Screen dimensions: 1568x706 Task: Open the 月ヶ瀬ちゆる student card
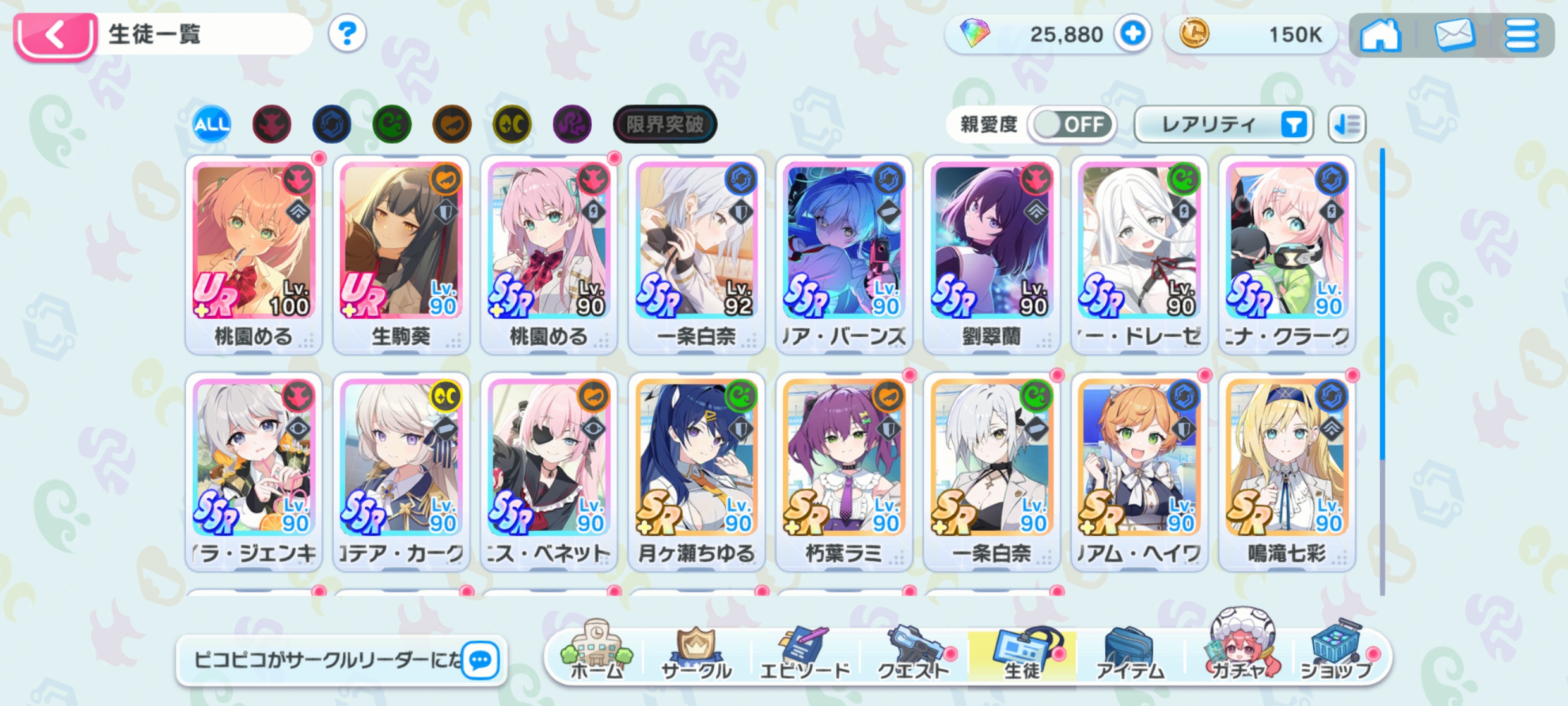696,471
